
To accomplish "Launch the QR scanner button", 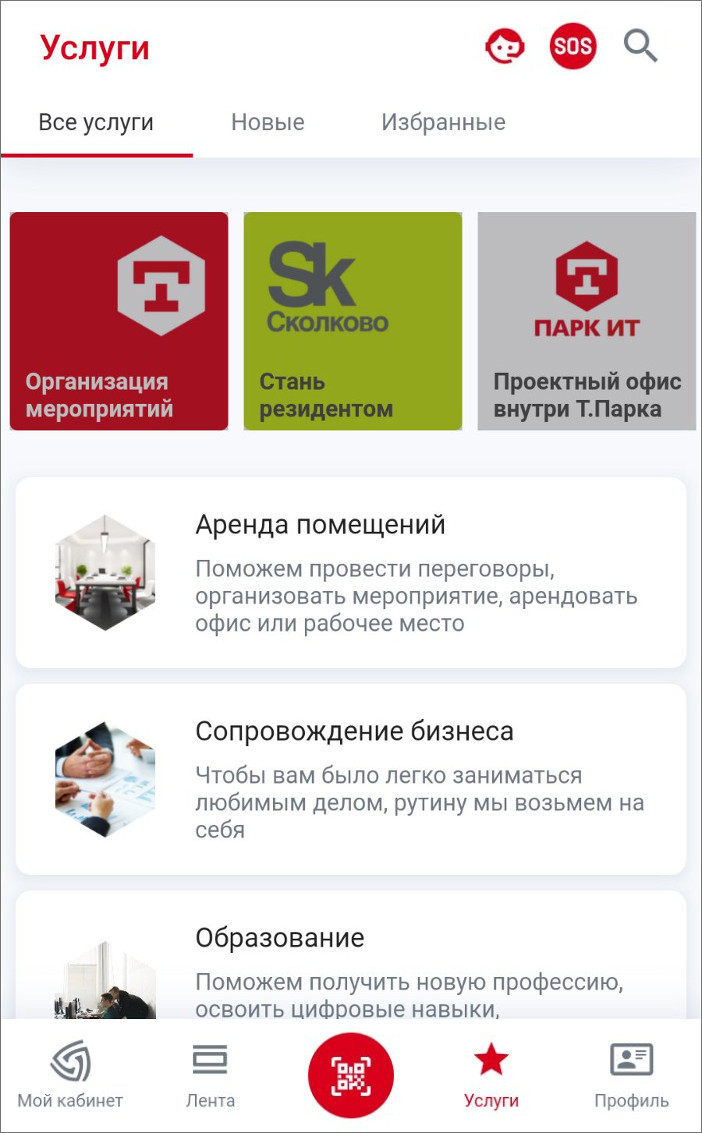I will coord(351,1075).
